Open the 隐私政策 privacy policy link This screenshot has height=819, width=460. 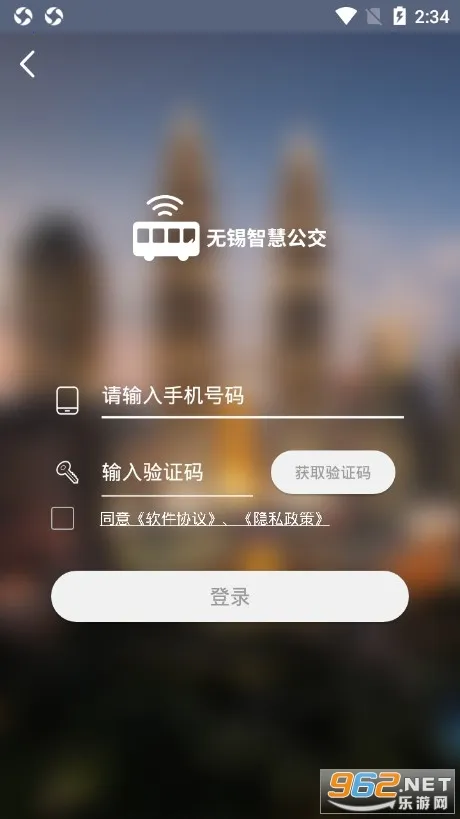click(x=286, y=519)
